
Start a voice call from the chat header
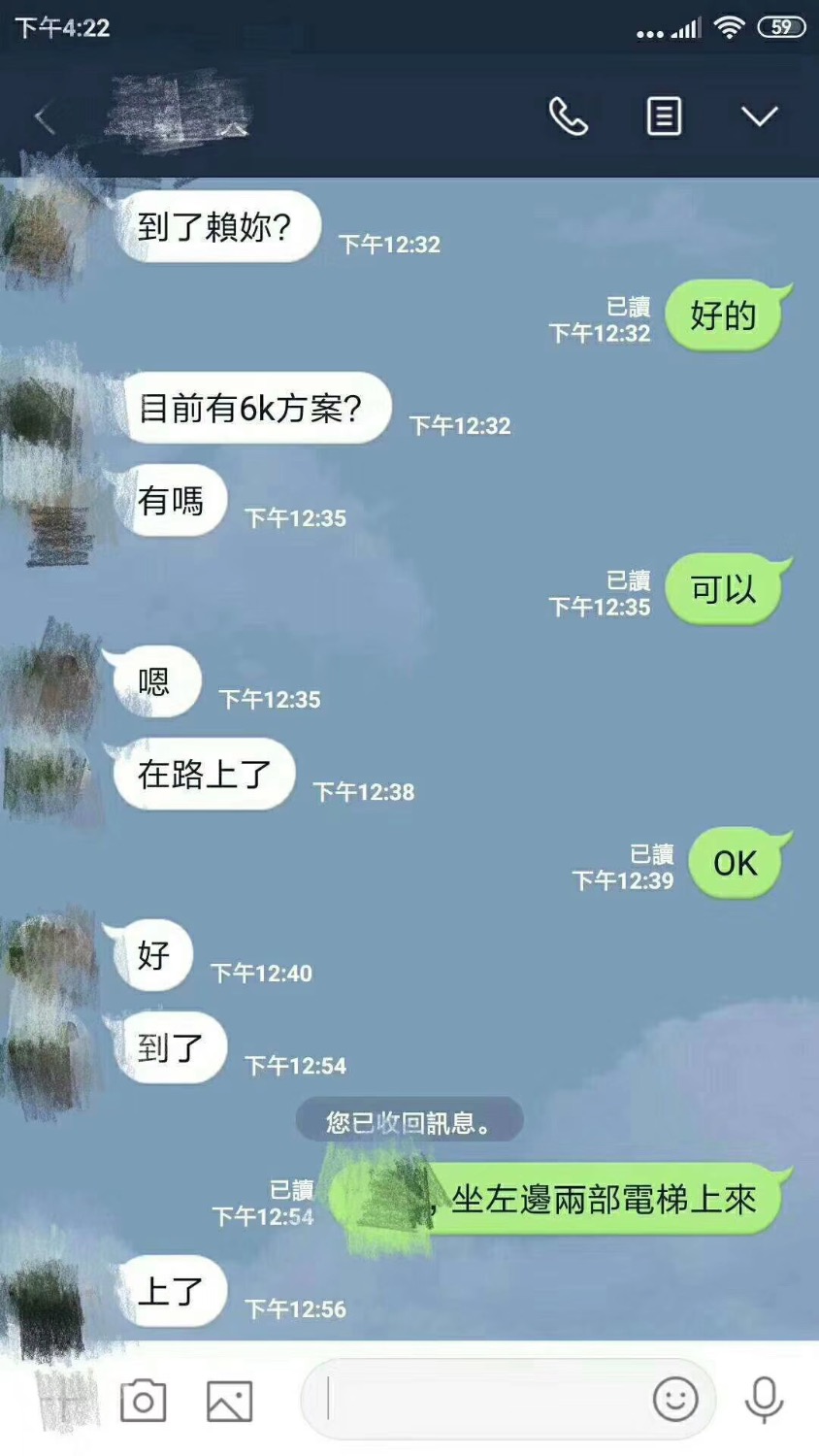(568, 116)
